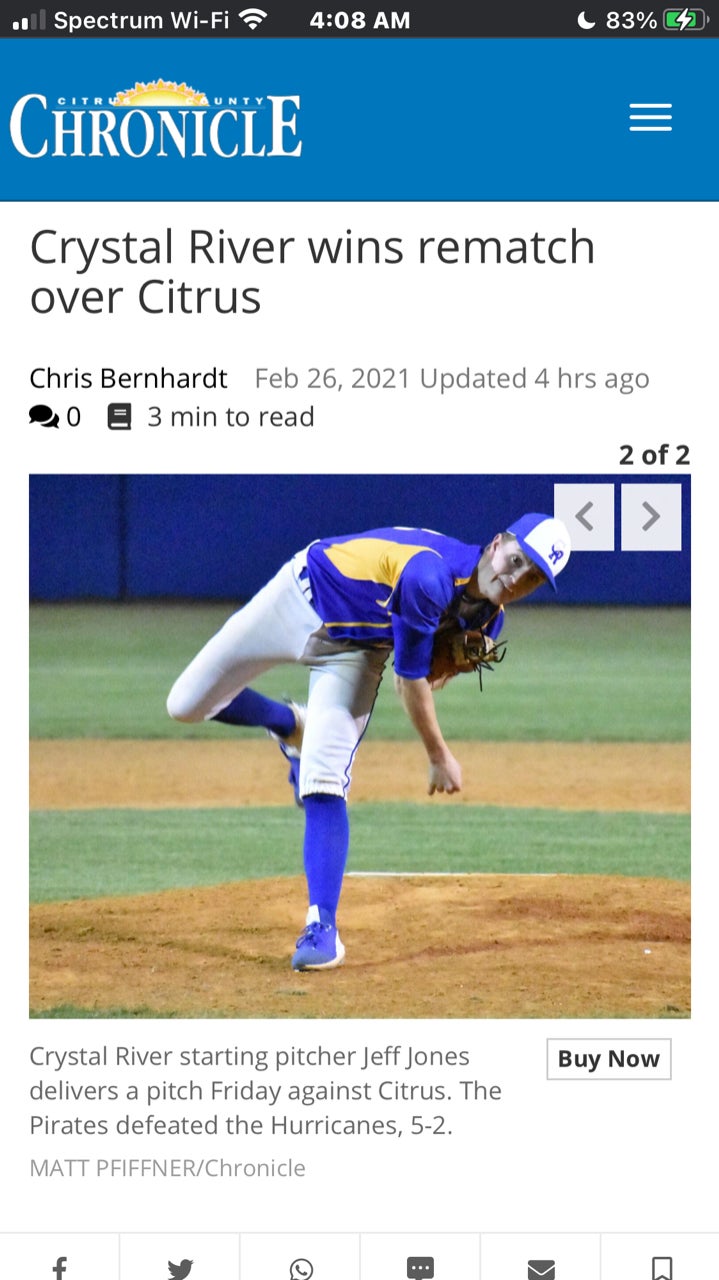
Task: View the article comments count
Action: point(55,417)
